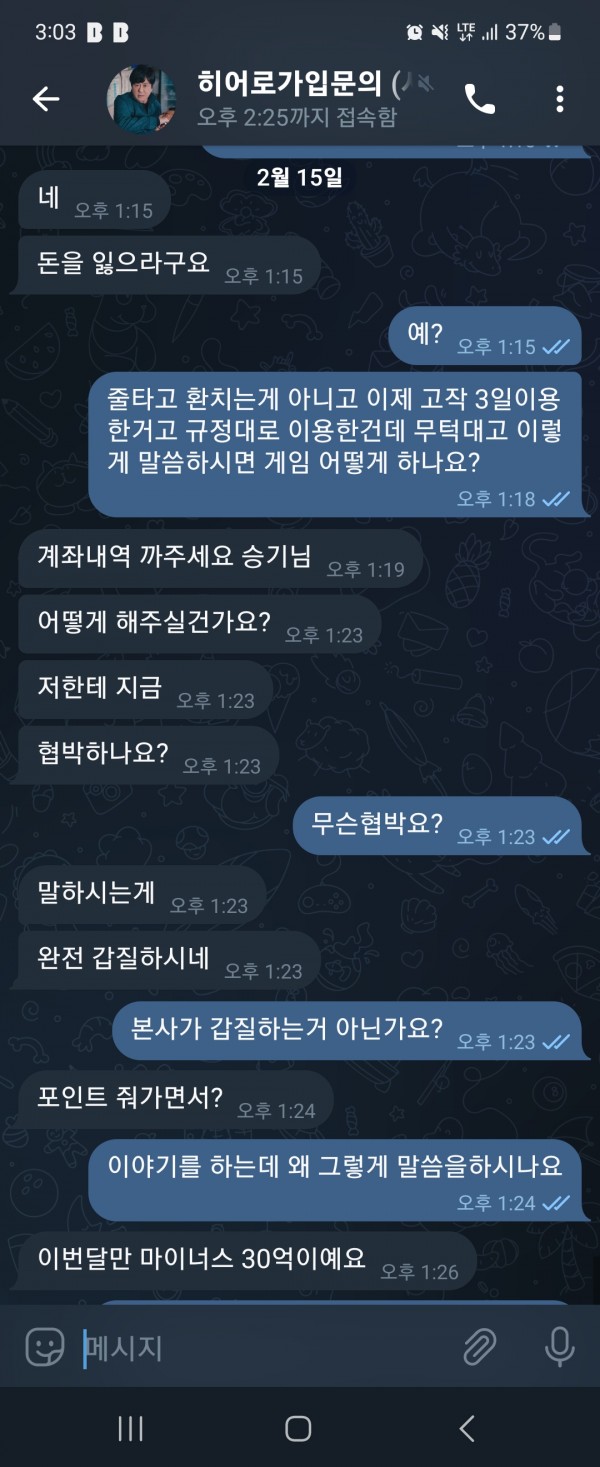Open the three-dot overflow menu
The width and height of the screenshot is (600, 1467).
click(x=559, y=98)
